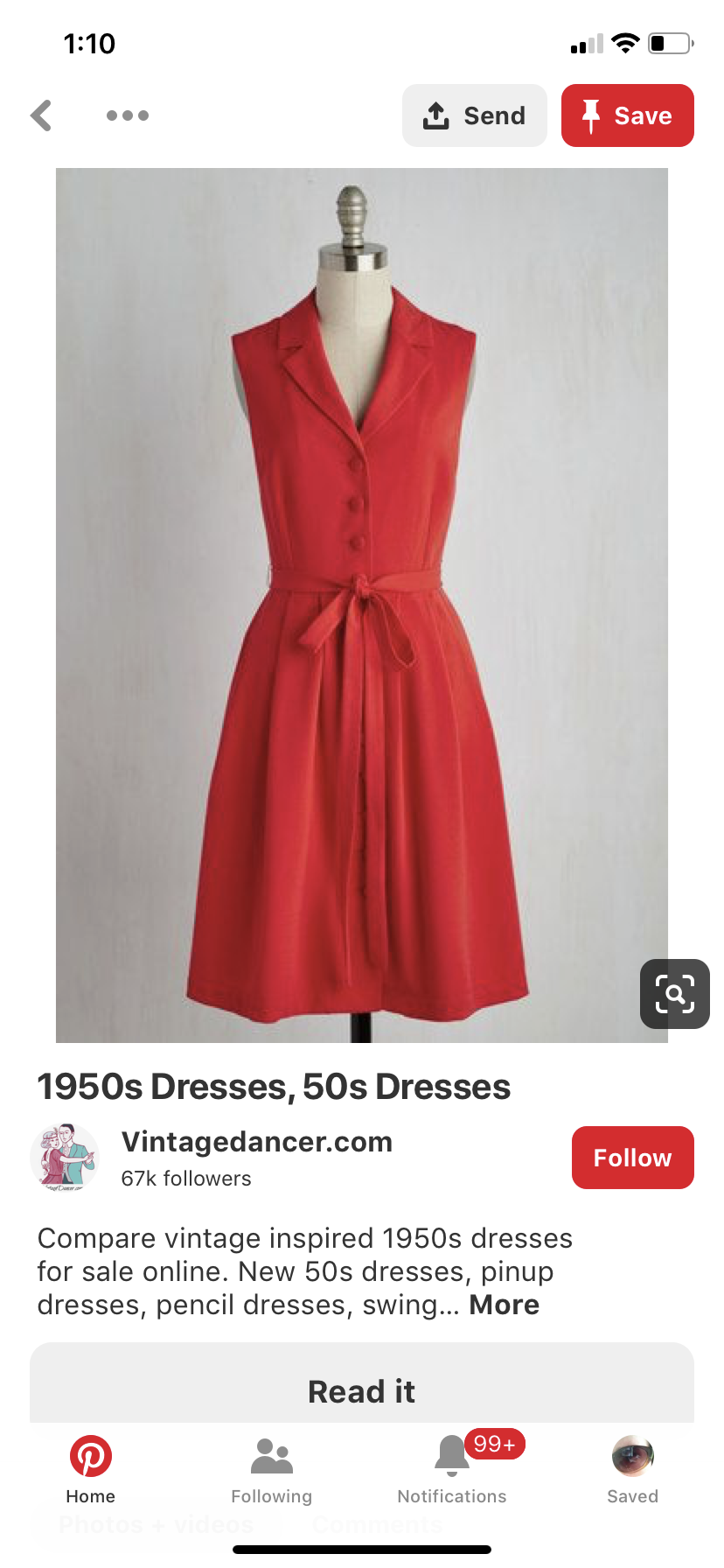Open visual search on the dress image

(674, 994)
